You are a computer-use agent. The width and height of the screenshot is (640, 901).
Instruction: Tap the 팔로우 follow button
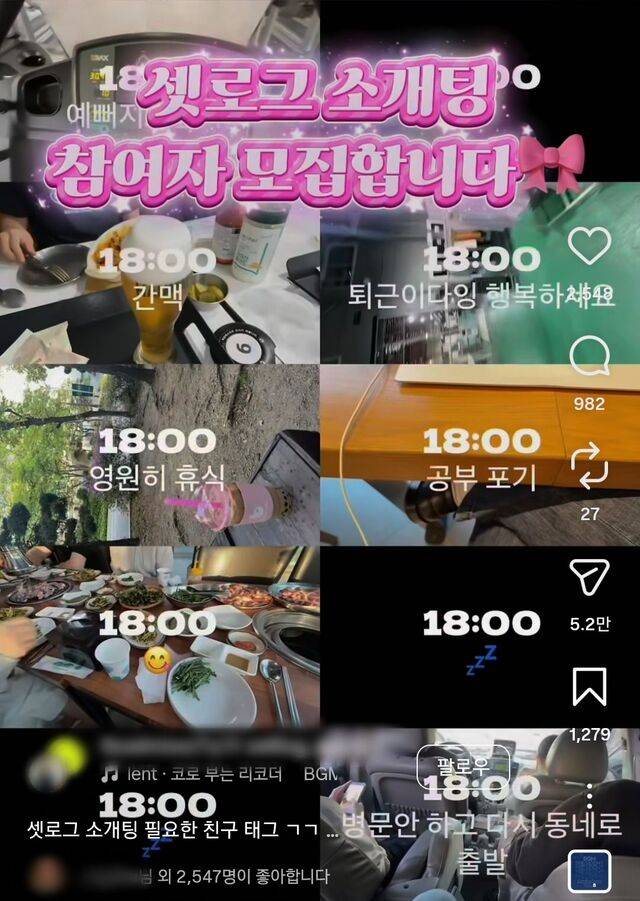[463, 766]
